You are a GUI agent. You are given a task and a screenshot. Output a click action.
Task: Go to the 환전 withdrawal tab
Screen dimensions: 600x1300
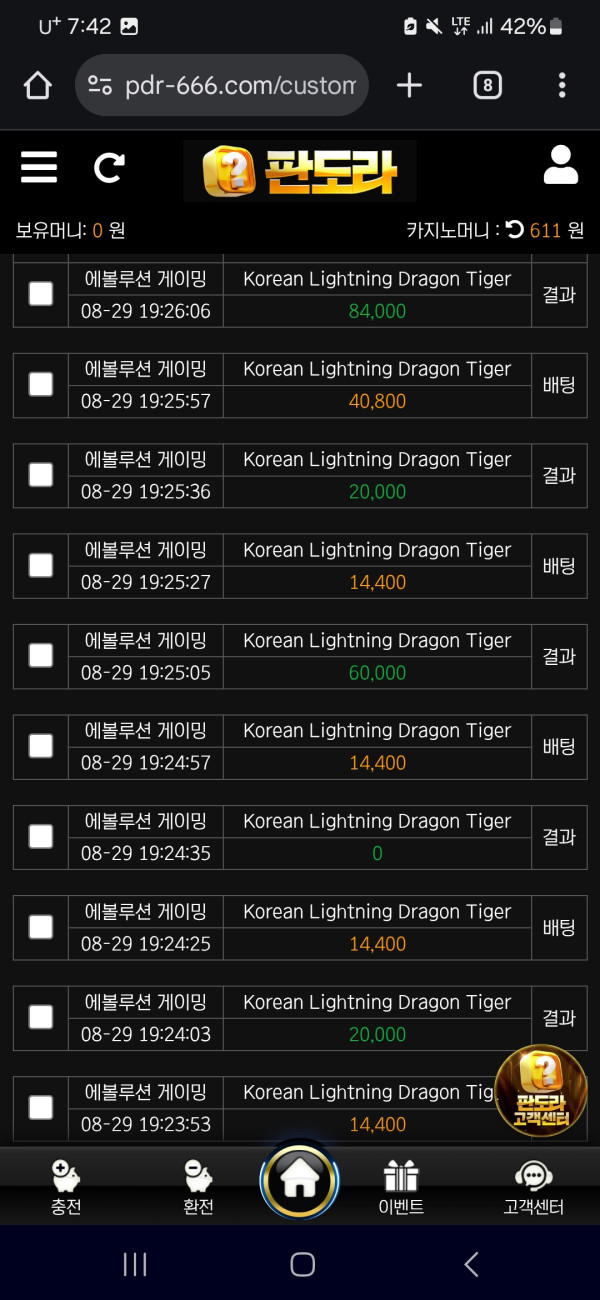point(198,1187)
